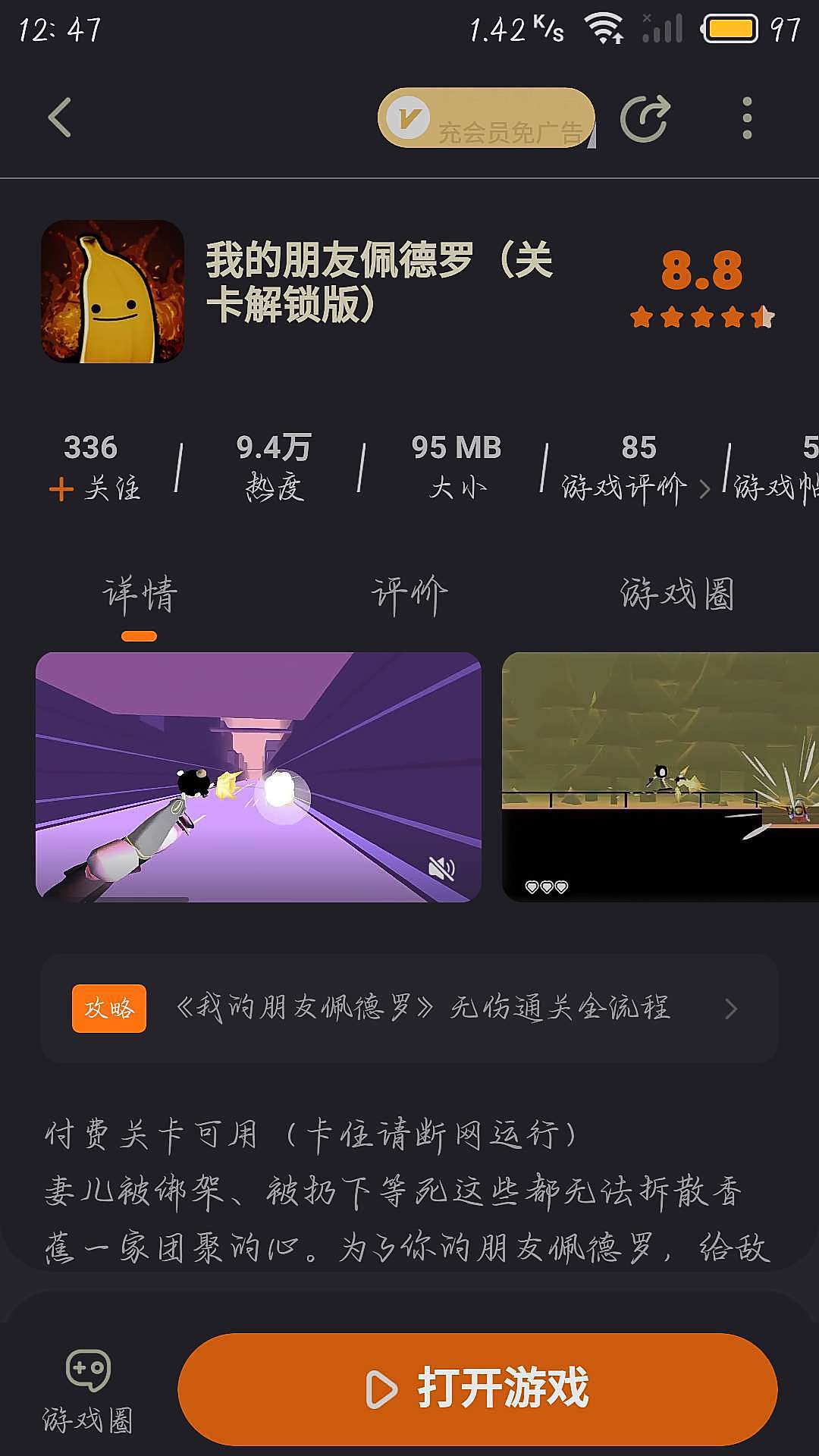Open the three-dot overflow menu
The image size is (819, 1456).
coord(747,118)
